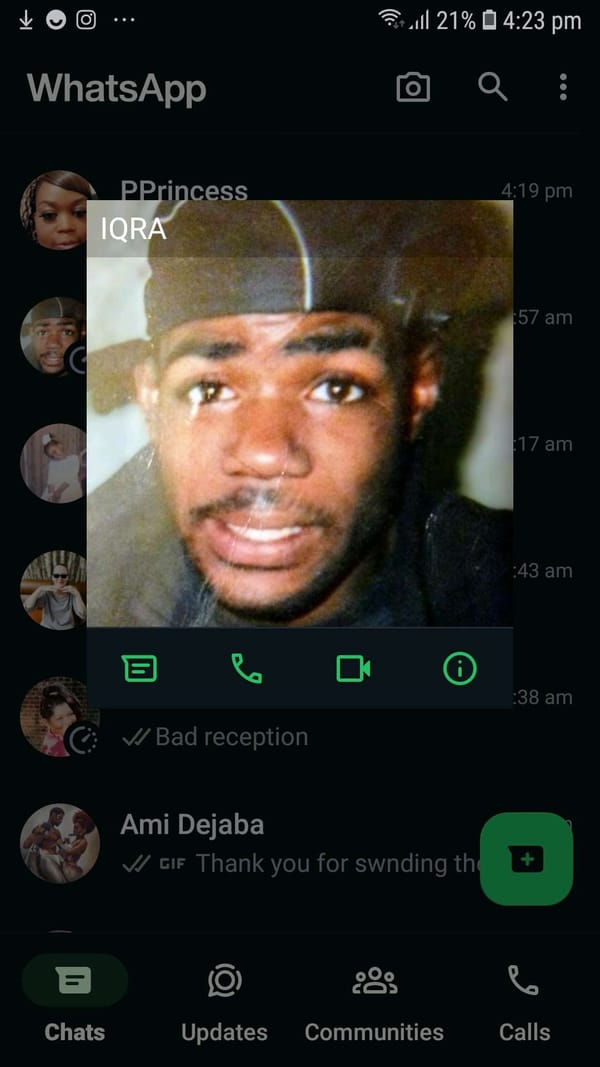This screenshot has height=1067, width=600.
Task: Open the more options menu
Action: point(563,88)
